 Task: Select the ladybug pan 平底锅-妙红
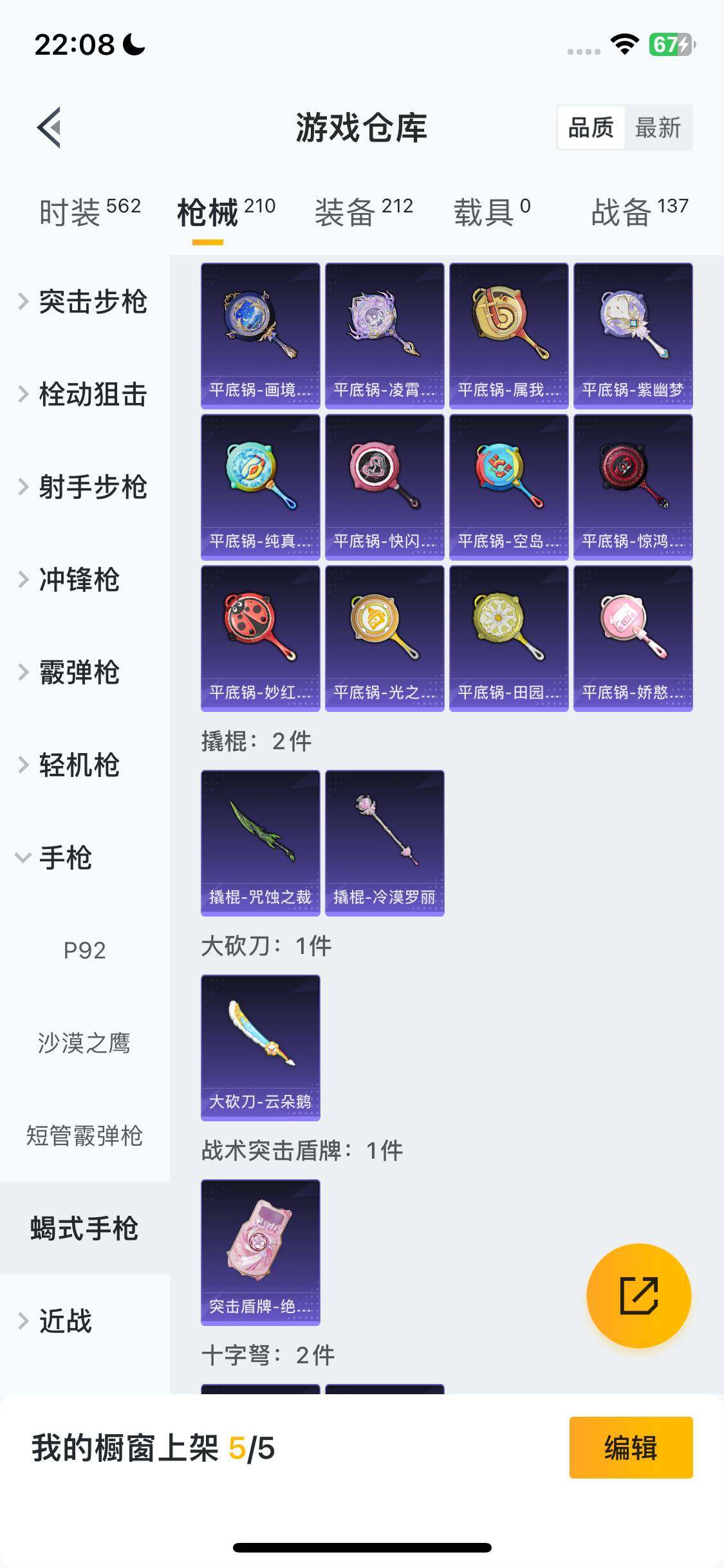pos(260,637)
